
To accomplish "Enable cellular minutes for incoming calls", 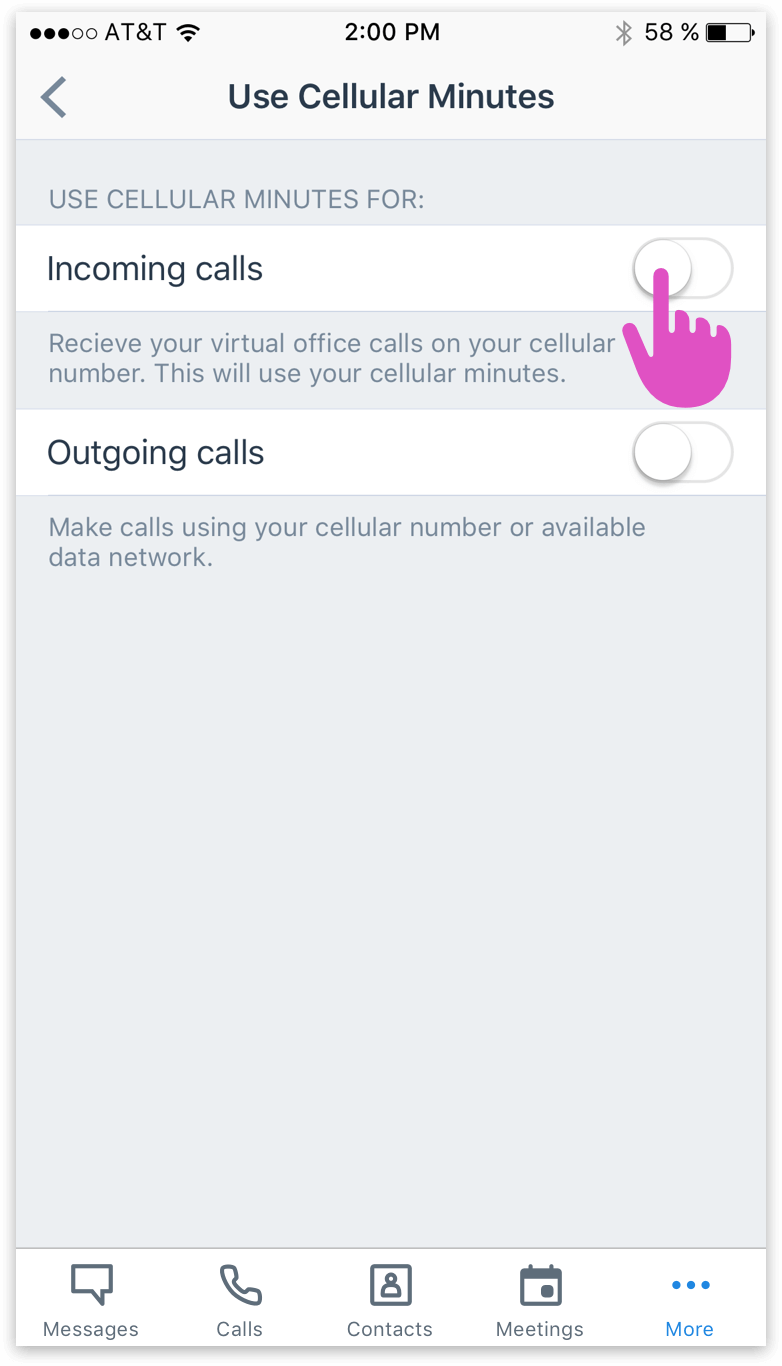I will pos(683,268).
